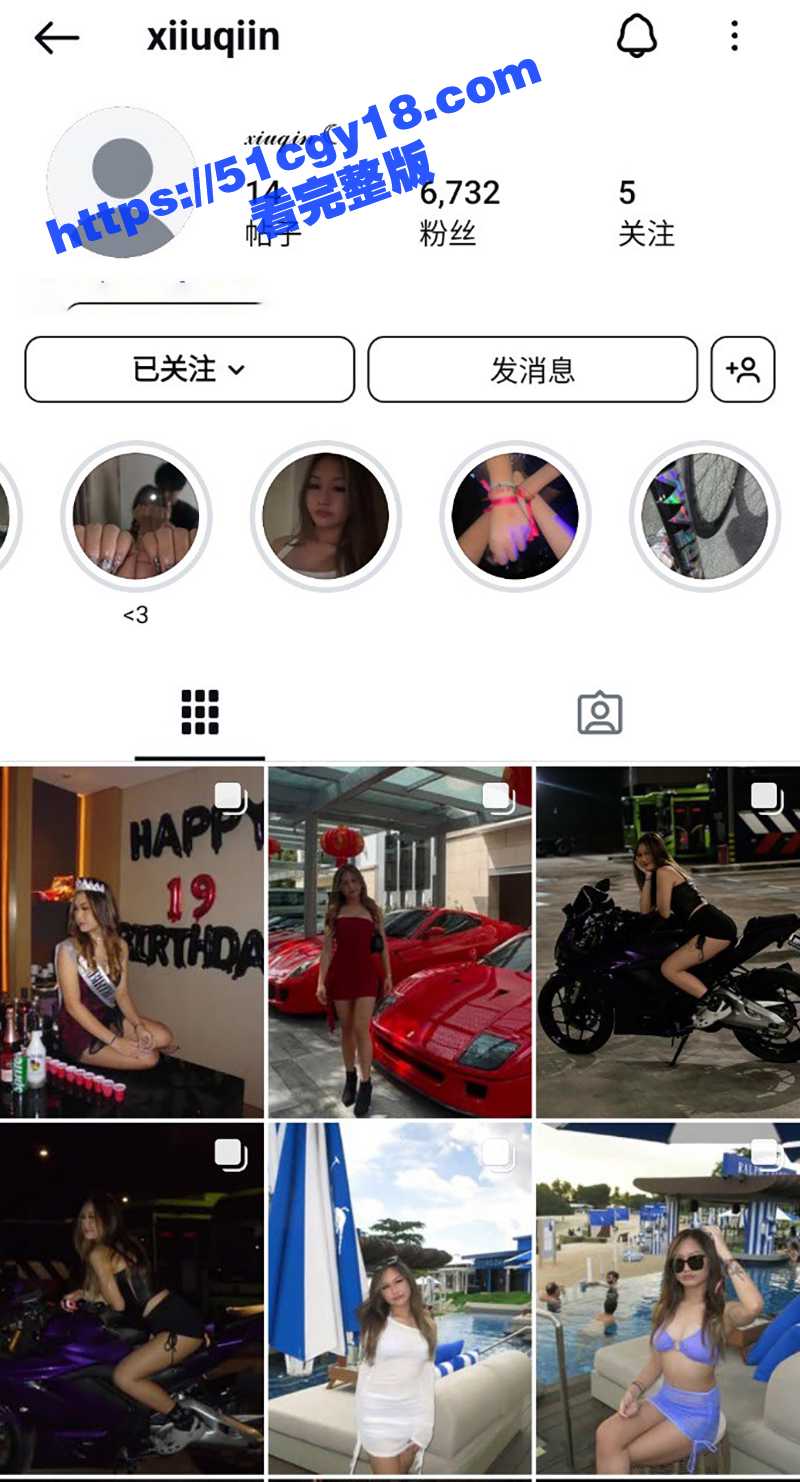Screen dimensions: 800x1482
Task: Open the white dress poolside post
Action: pos(400,1298)
